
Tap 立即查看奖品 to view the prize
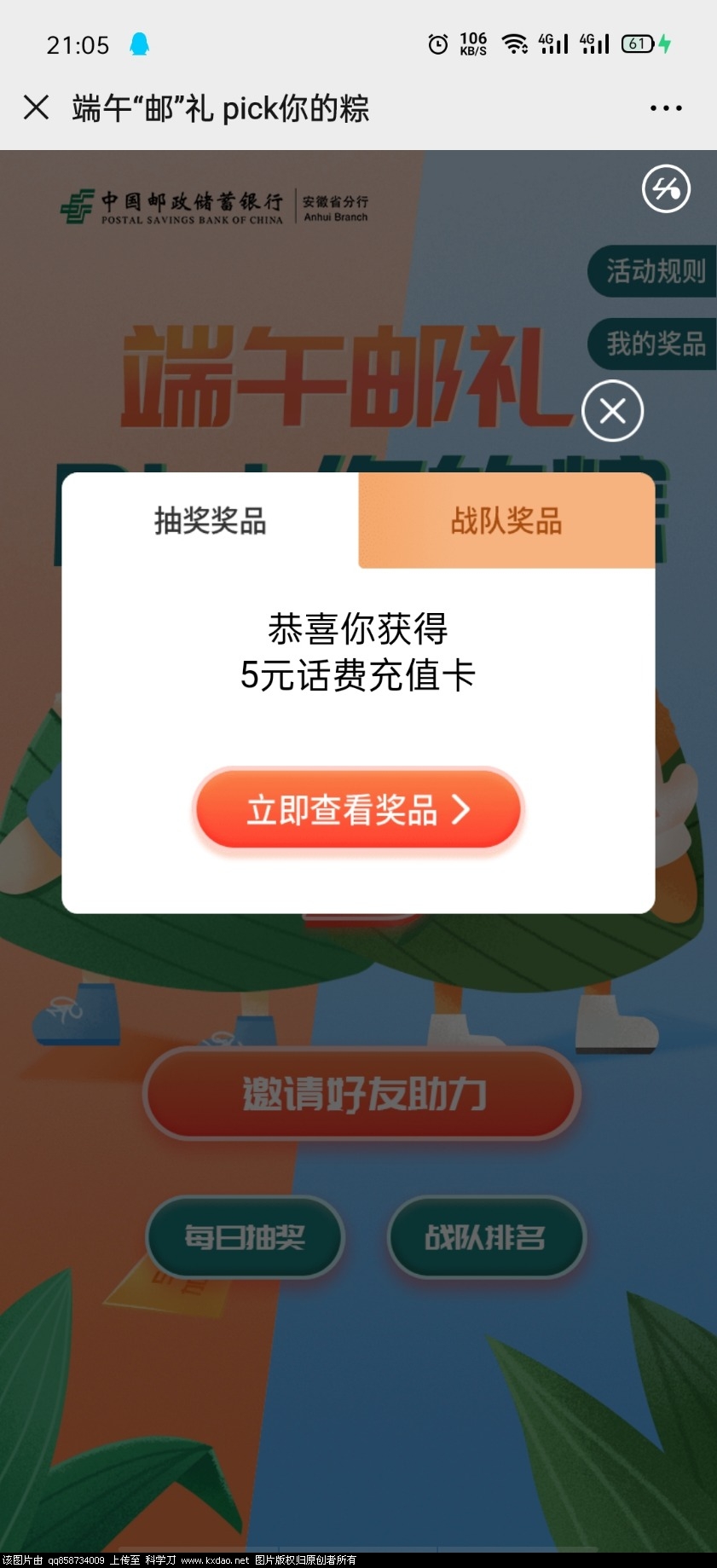click(358, 810)
